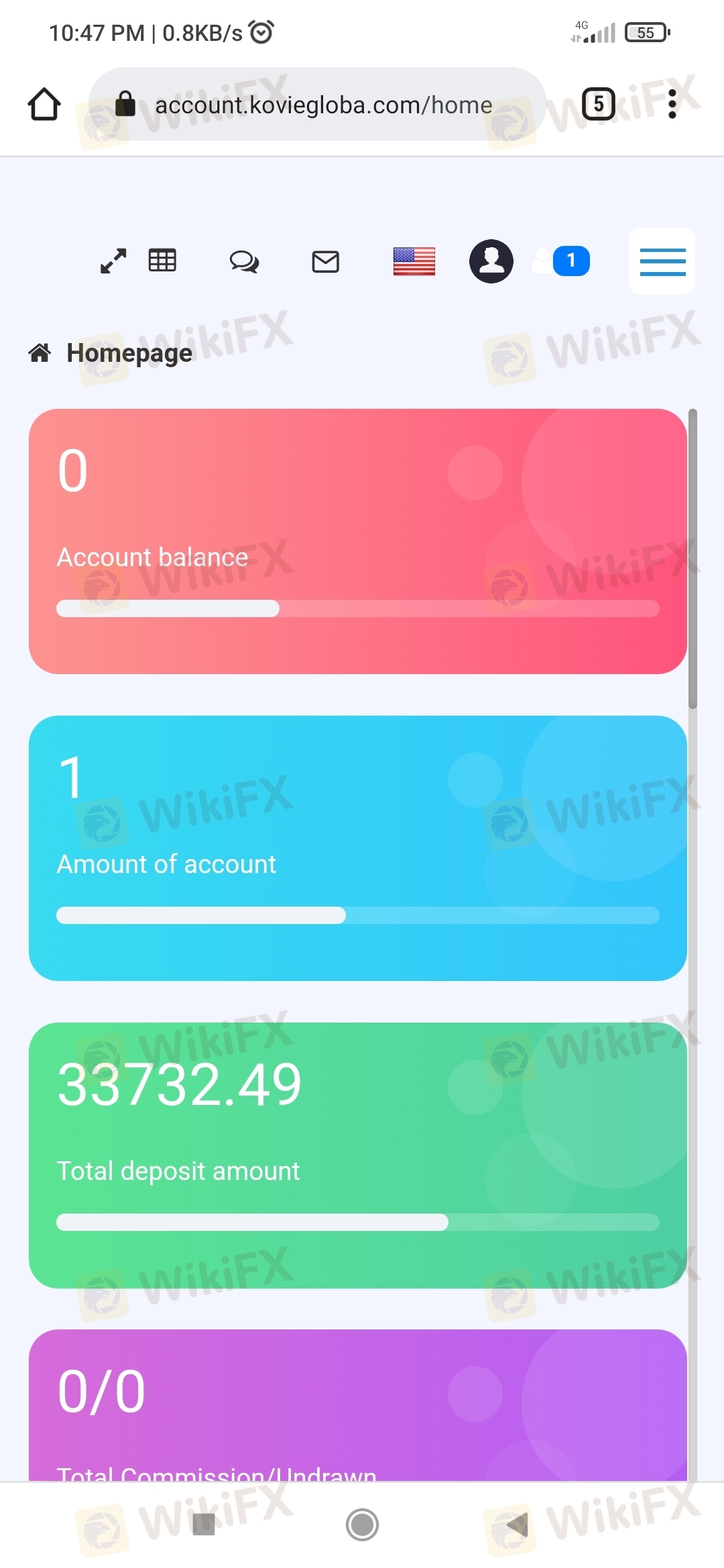Toggle fullscreen with the expand arrows icon
724x1568 pixels.
pyautogui.click(x=113, y=261)
